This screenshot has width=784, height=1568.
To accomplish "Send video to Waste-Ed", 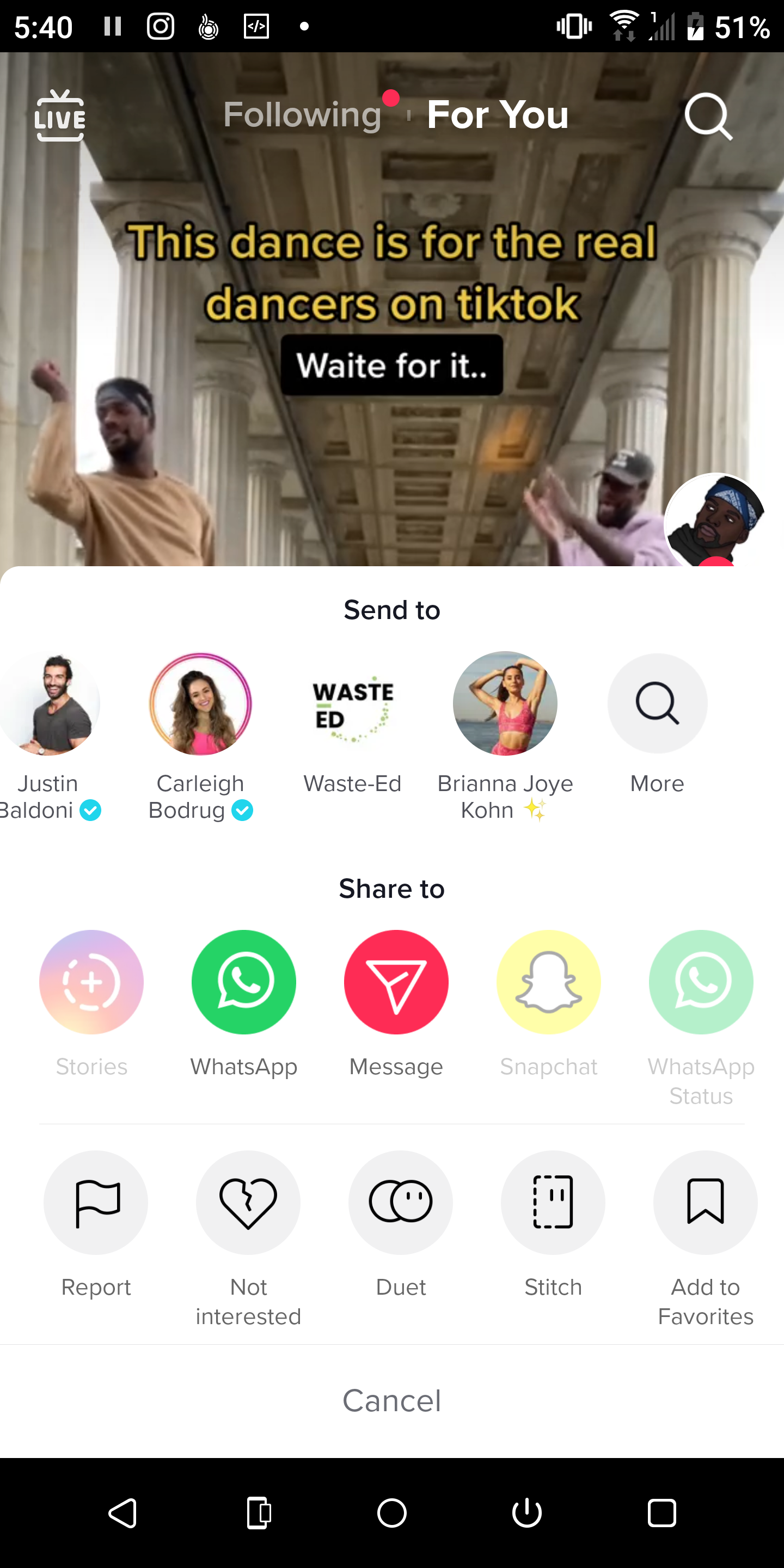I will 352,705.
